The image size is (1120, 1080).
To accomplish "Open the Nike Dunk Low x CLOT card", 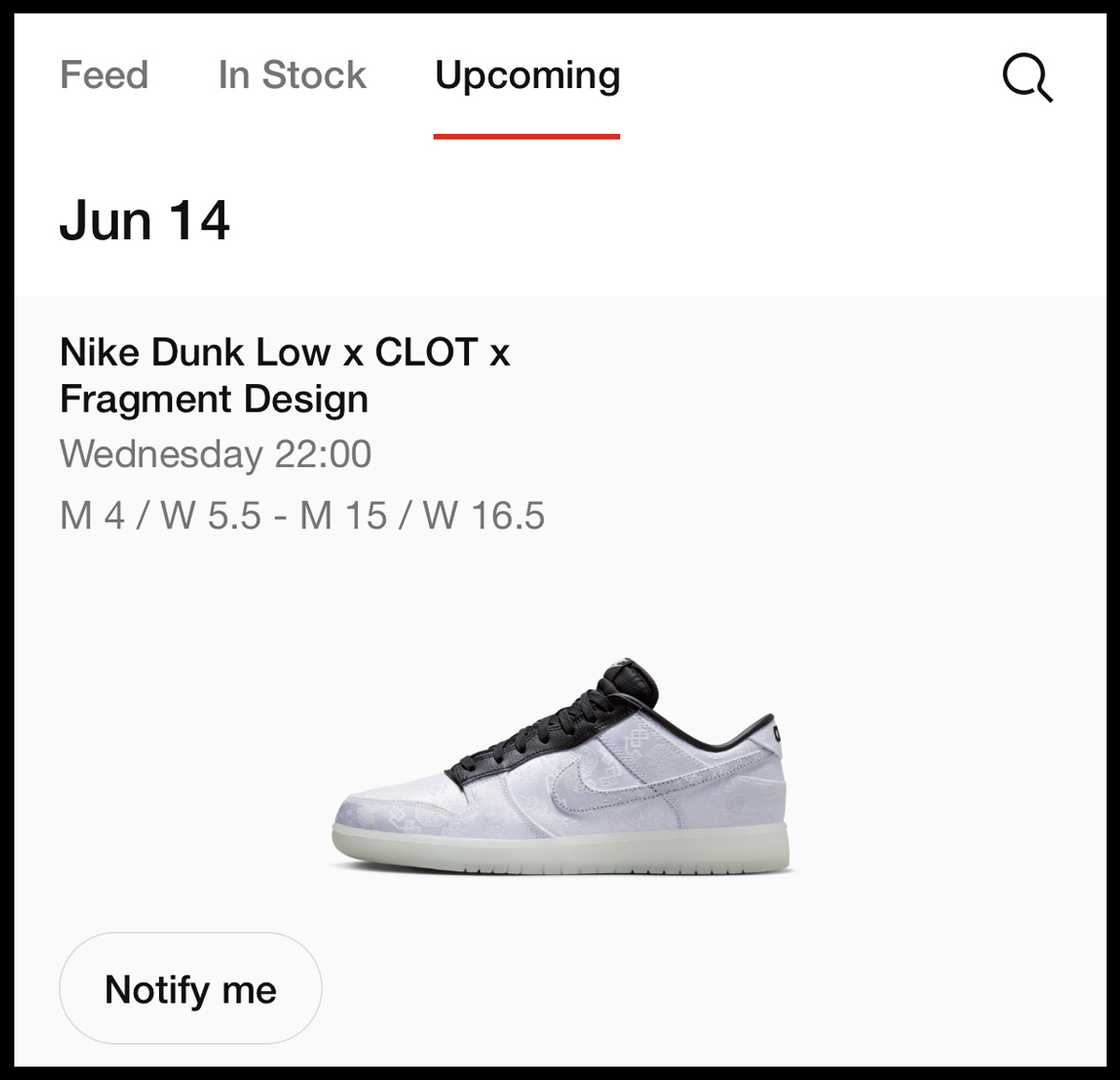I will [x=562, y=766].
